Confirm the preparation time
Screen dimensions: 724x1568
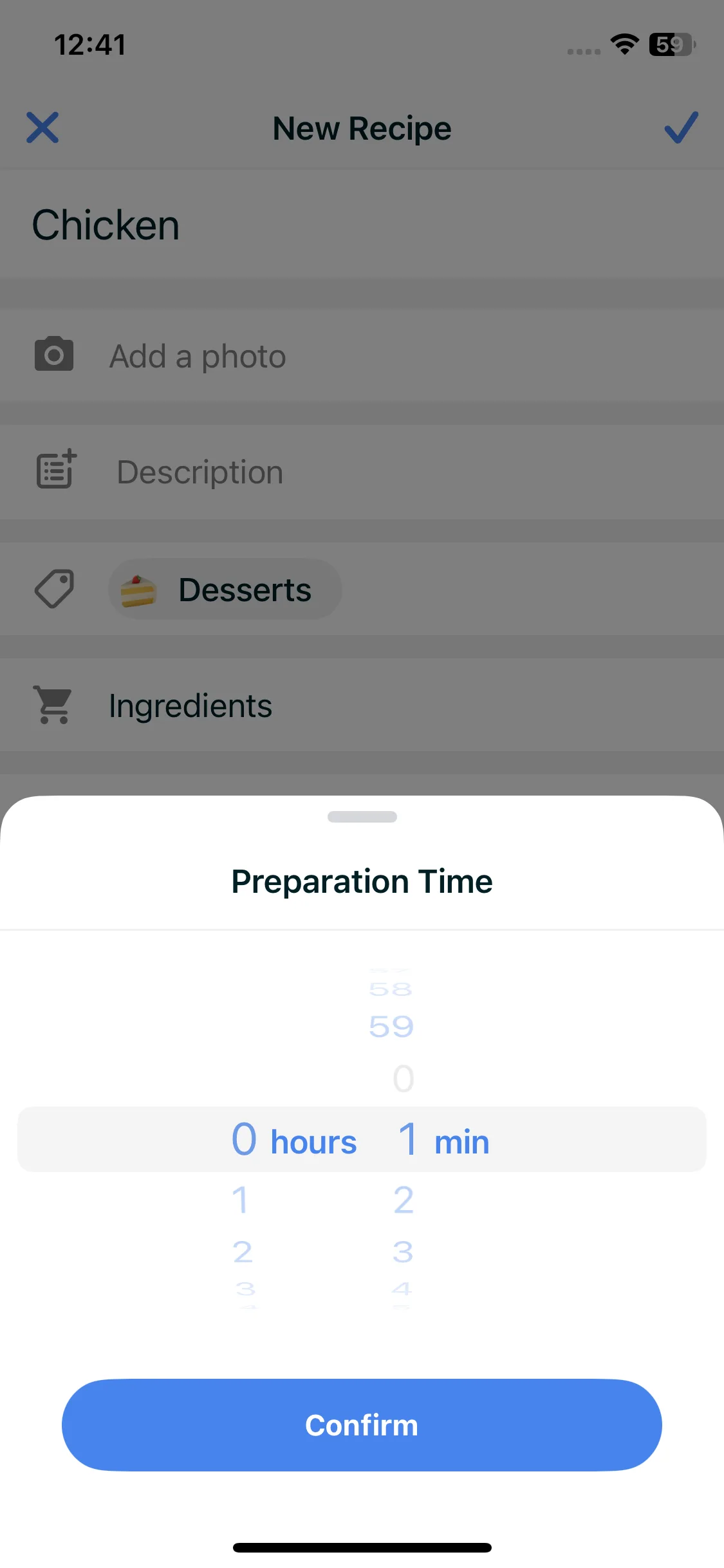tap(362, 1424)
